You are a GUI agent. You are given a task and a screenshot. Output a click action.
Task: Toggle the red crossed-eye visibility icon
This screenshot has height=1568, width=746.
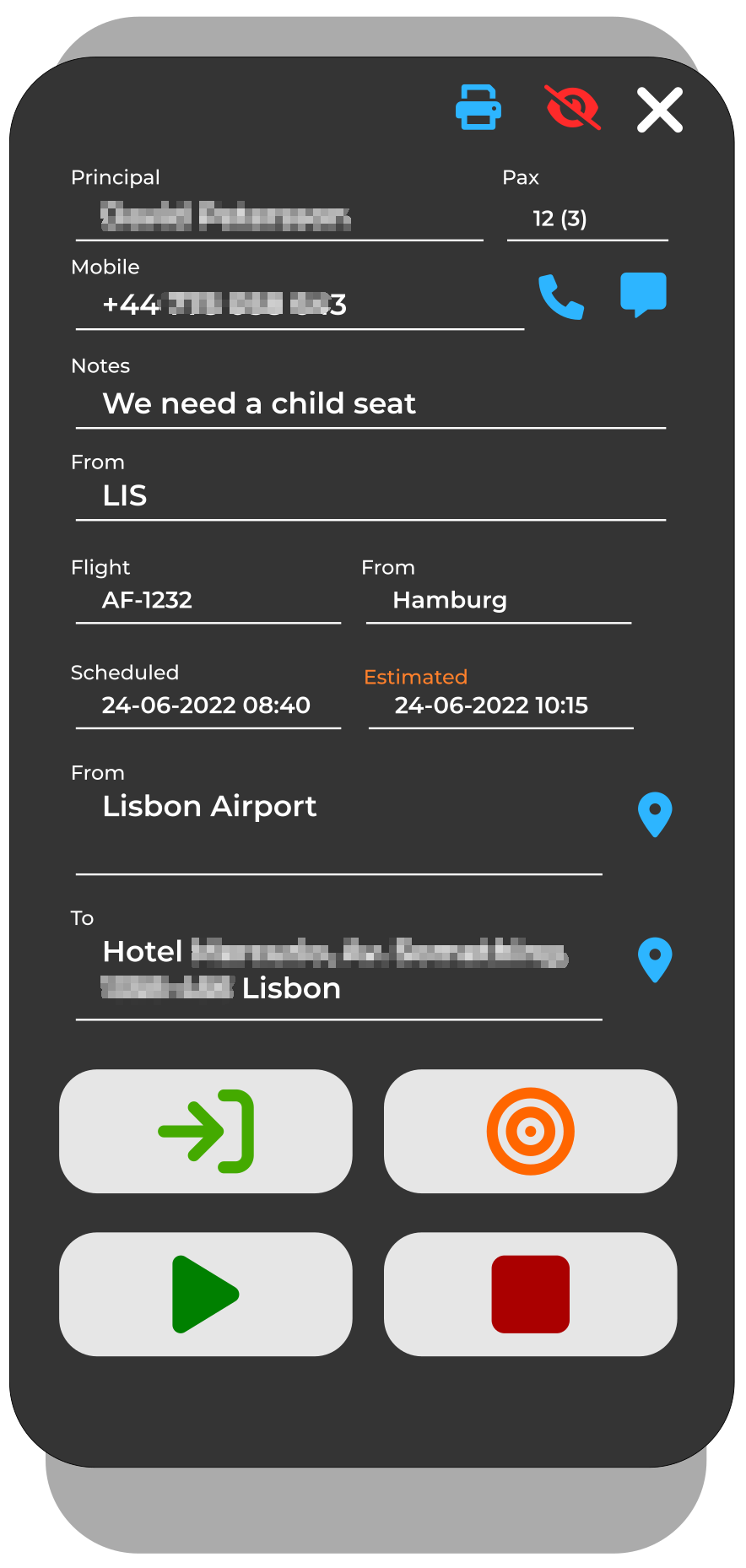(572, 108)
